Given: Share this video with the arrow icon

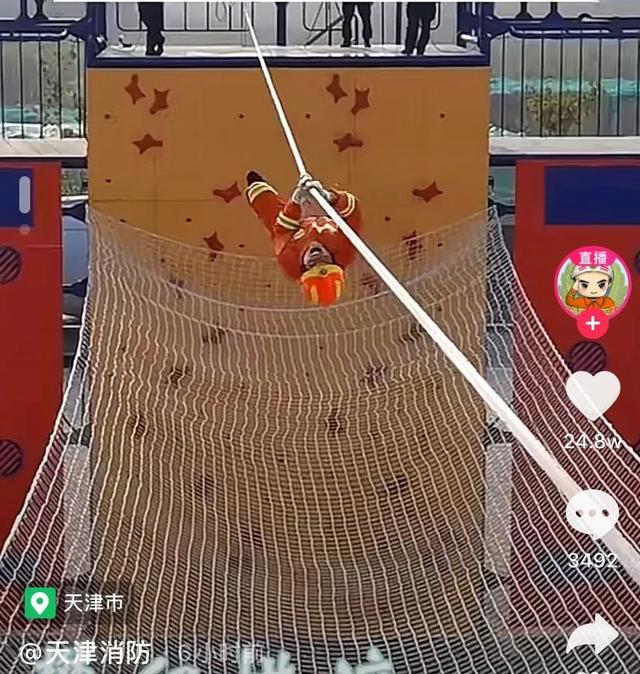Looking at the screenshot, I should click(594, 637).
